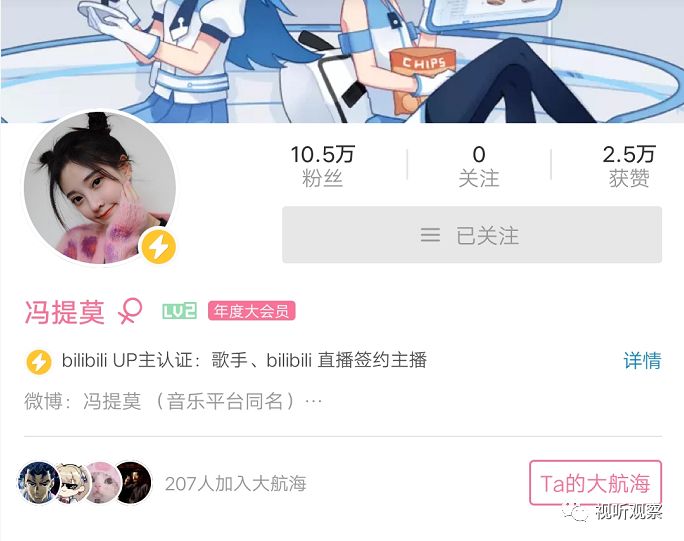684x541 pixels.
Task: Open 冯提莫's profile avatar
Action: coord(100,188)
